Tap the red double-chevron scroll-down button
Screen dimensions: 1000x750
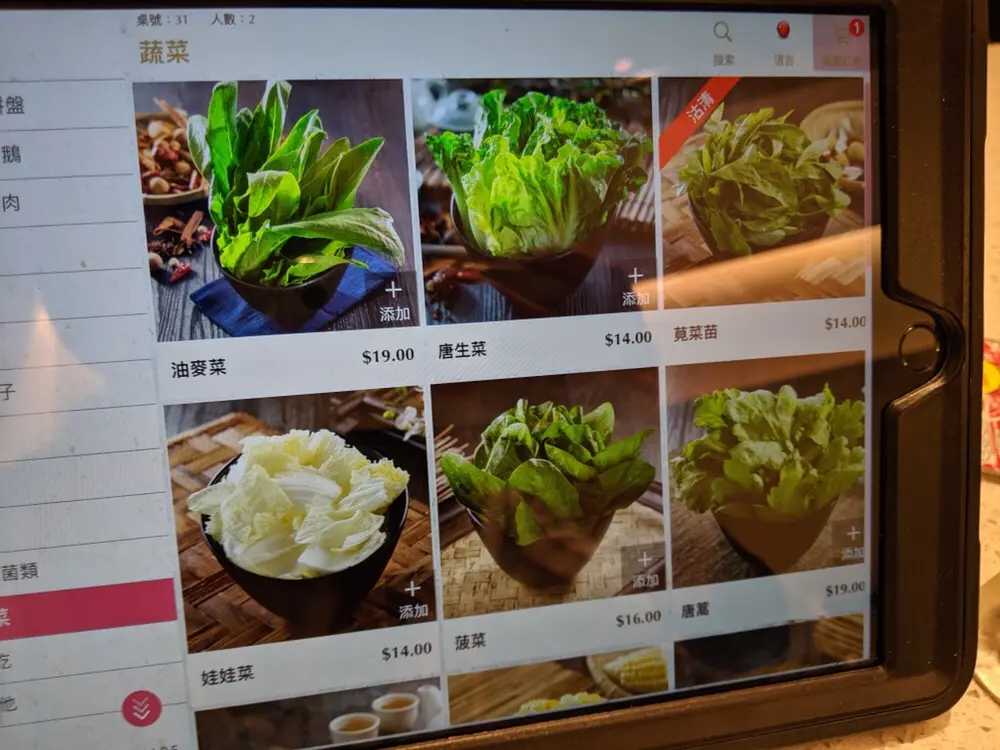pos(142,708)
